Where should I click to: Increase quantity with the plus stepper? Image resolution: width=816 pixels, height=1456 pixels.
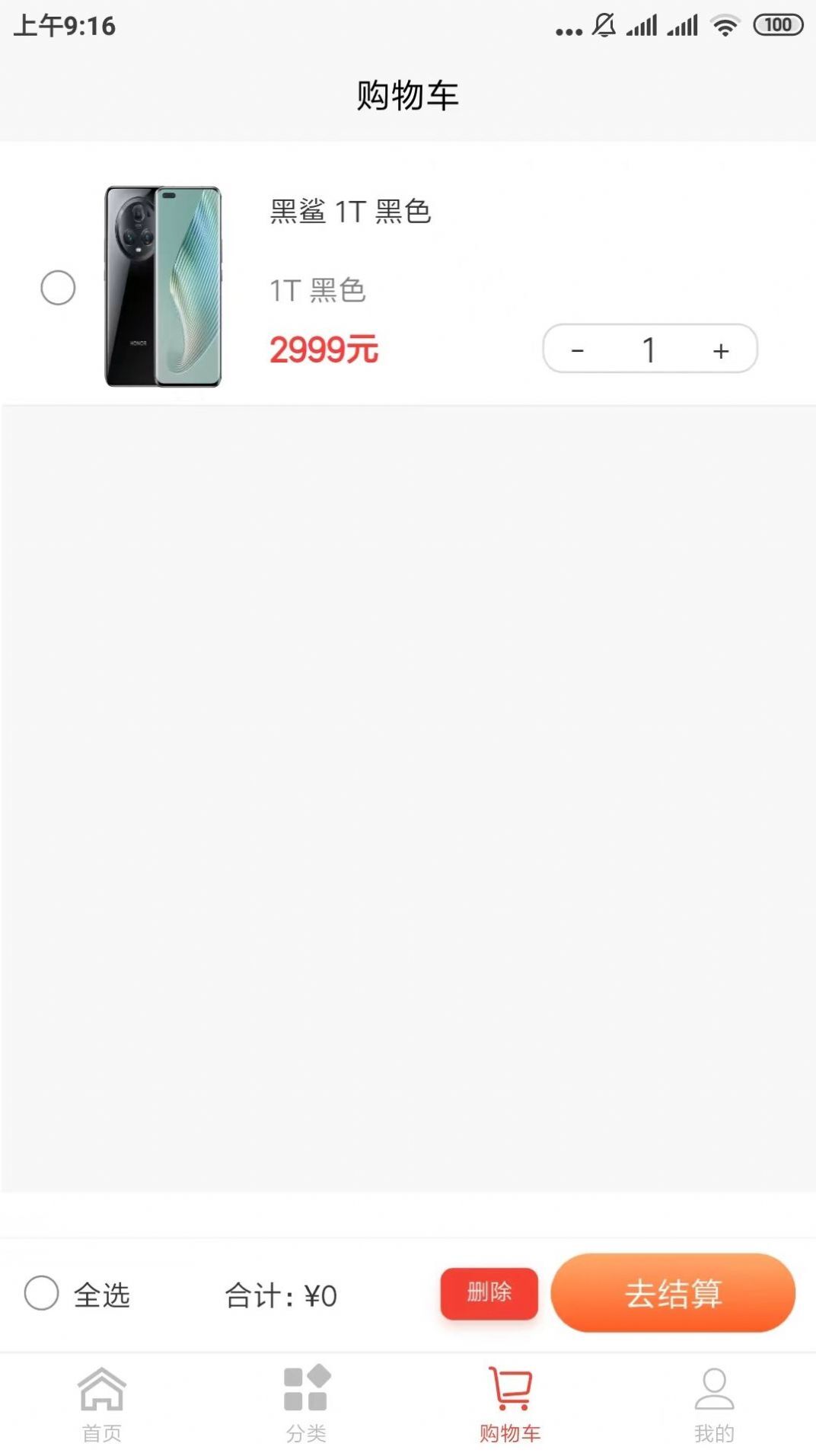[x=720, y=350]
